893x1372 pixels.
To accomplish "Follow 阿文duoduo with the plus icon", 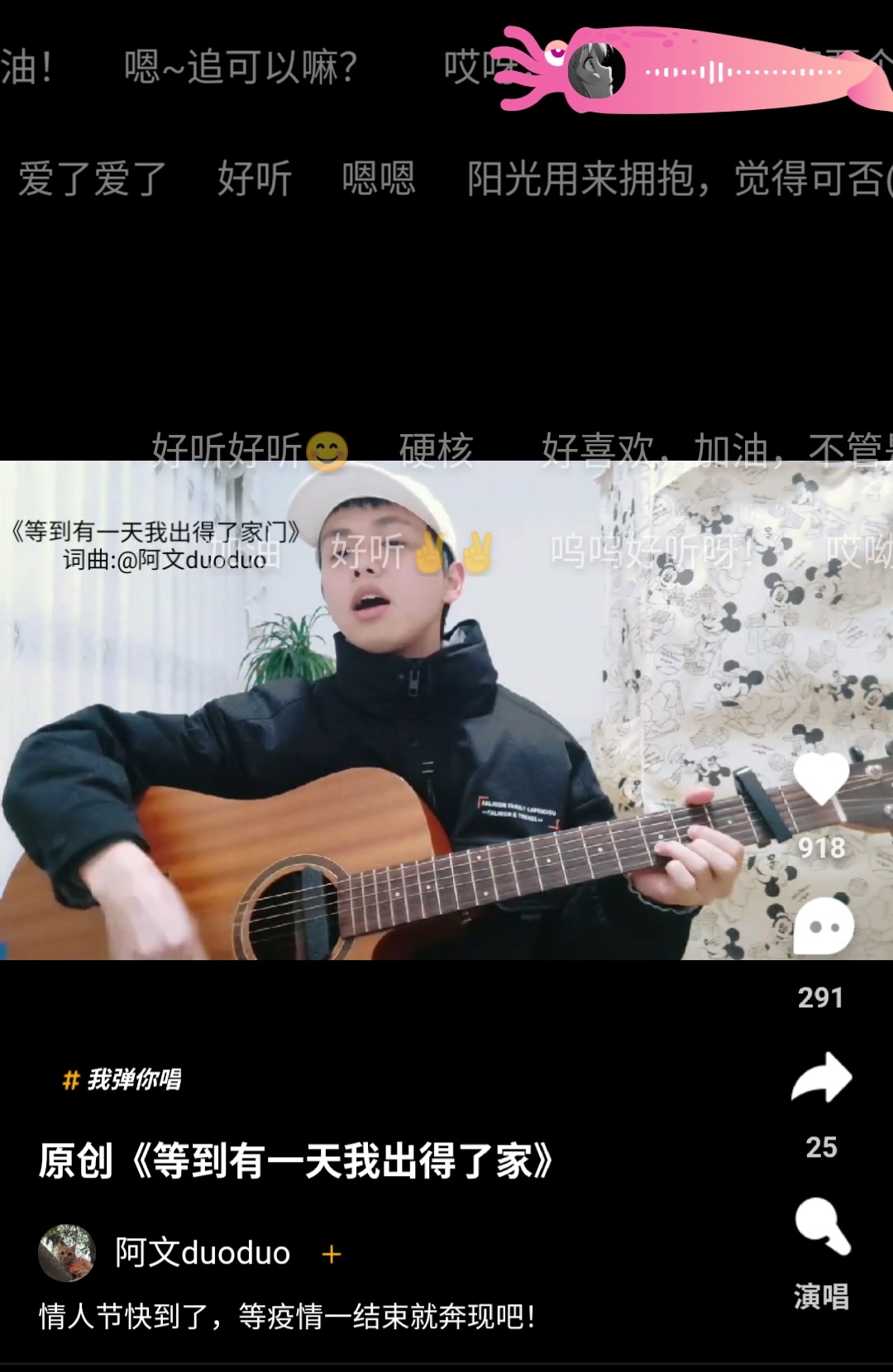I will coord(331,1255).
